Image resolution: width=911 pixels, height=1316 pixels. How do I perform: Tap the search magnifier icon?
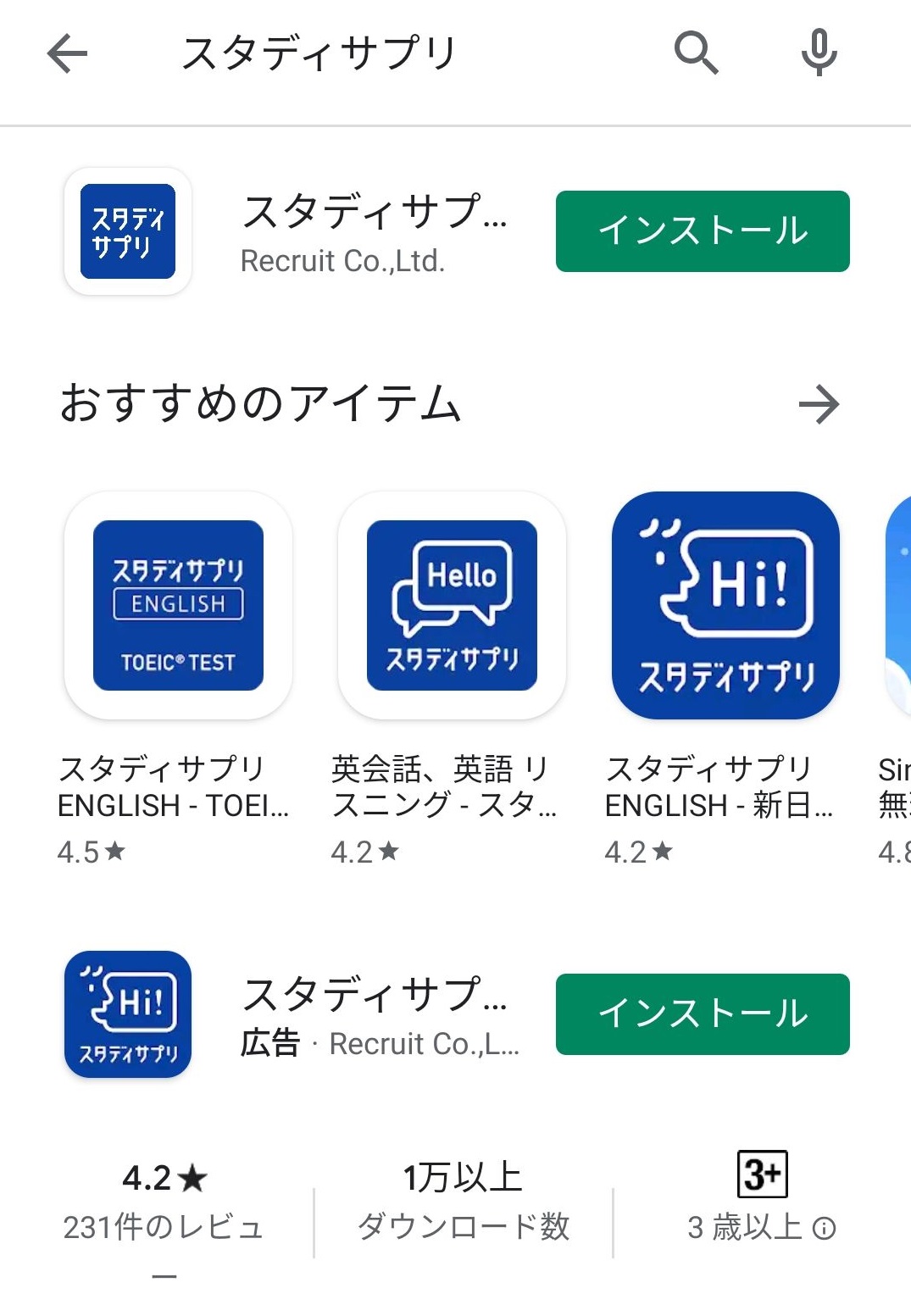pos(696,53)
